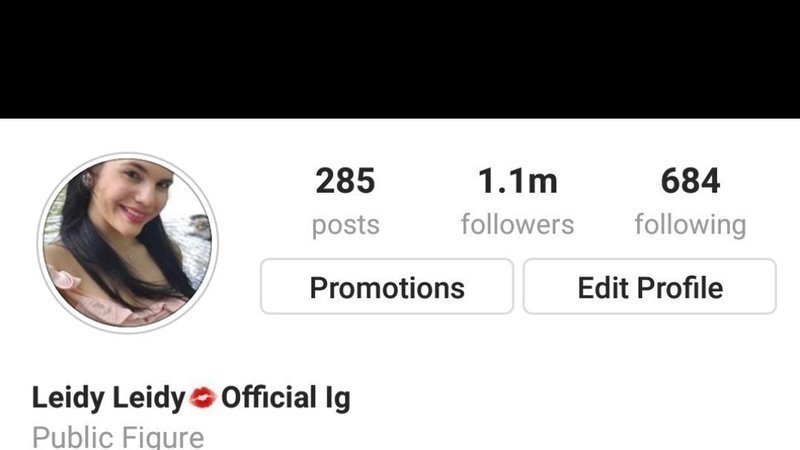Tap Edit Profile
Image resolution: width=800 pixels, height=450 pixels.
click(x=649, y=287)
